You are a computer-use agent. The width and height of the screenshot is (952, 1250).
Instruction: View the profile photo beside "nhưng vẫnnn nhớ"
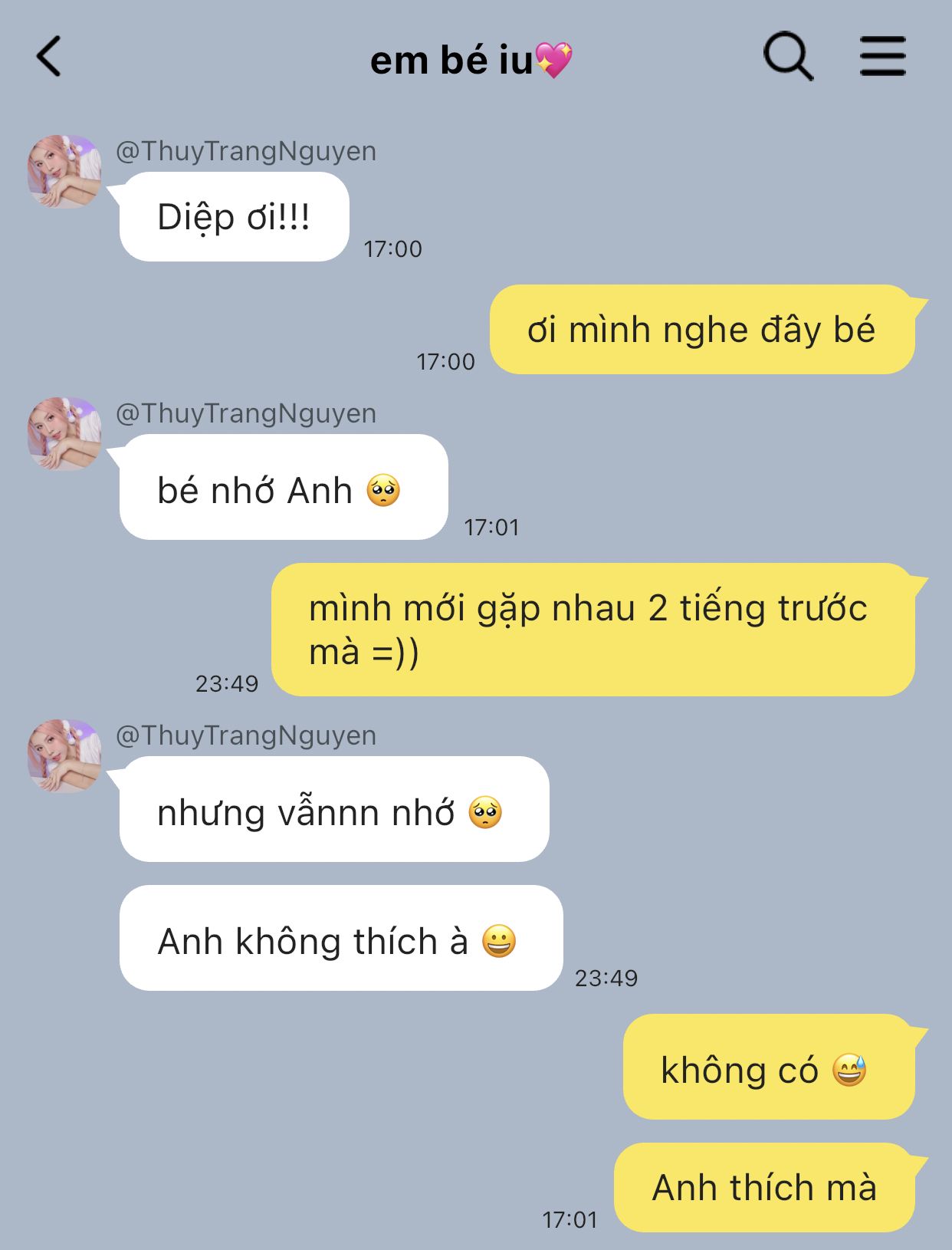pyautogui.click(x=64, y=756)
